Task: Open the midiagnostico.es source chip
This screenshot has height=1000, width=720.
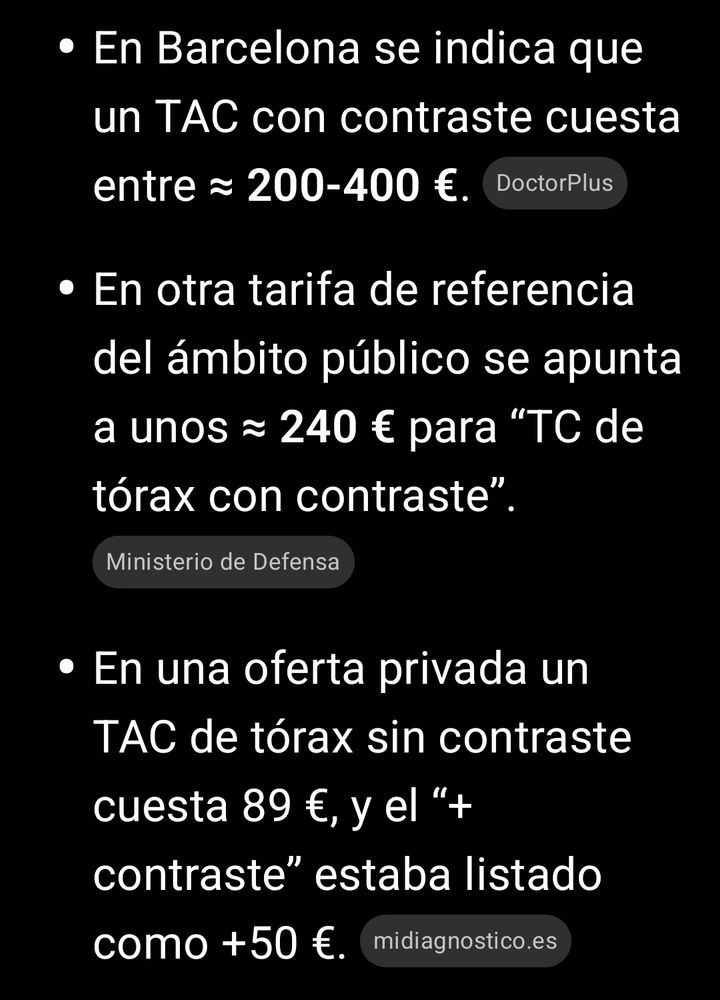Action: click(x=465, y=941)
